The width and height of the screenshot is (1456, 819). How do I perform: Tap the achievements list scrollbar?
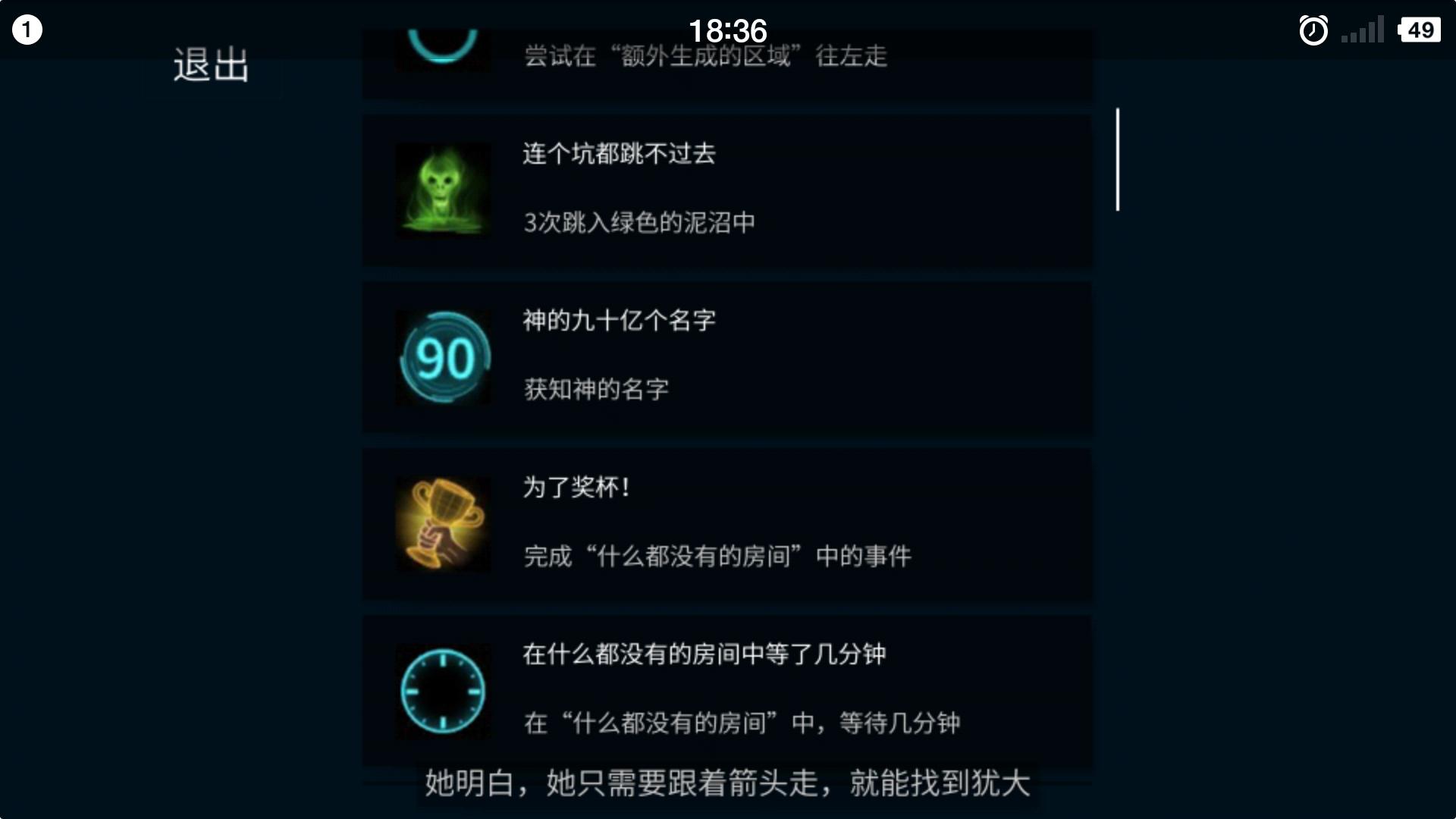pos(1117,160)
